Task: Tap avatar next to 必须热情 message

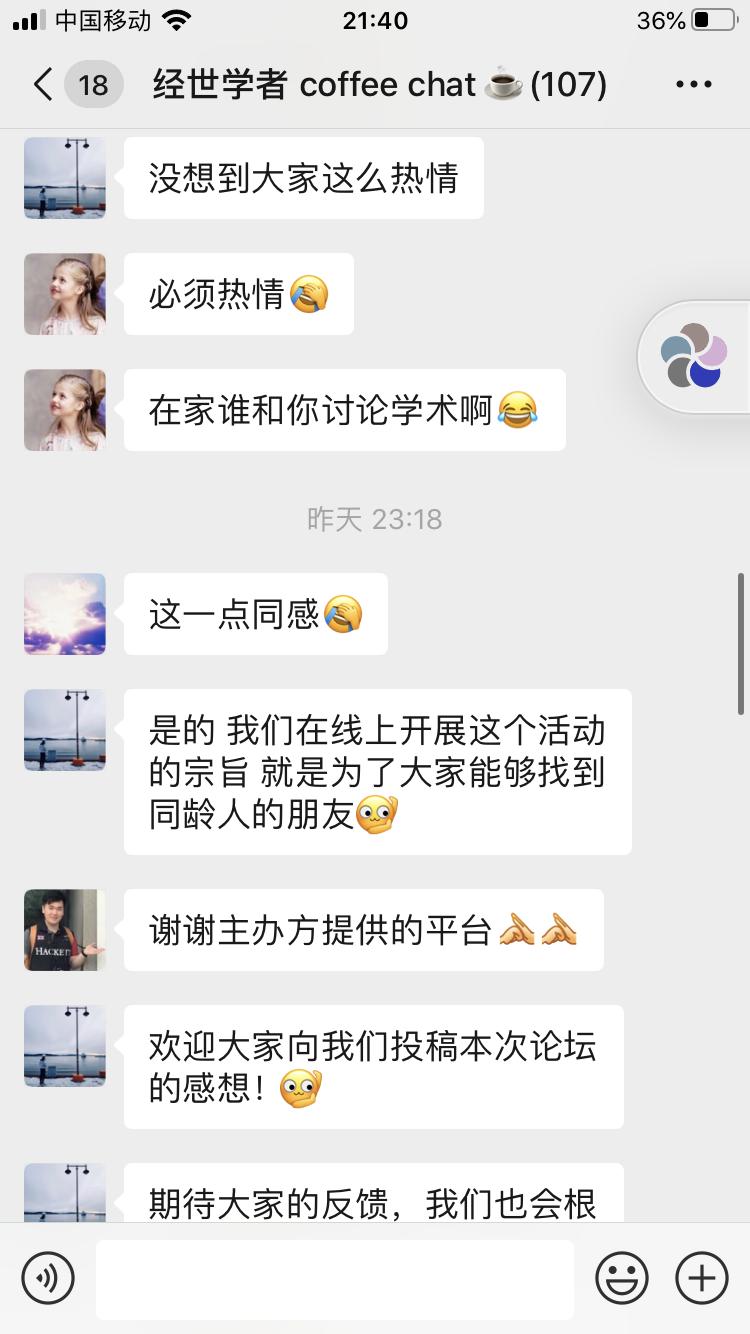Action: pos(65,294)
